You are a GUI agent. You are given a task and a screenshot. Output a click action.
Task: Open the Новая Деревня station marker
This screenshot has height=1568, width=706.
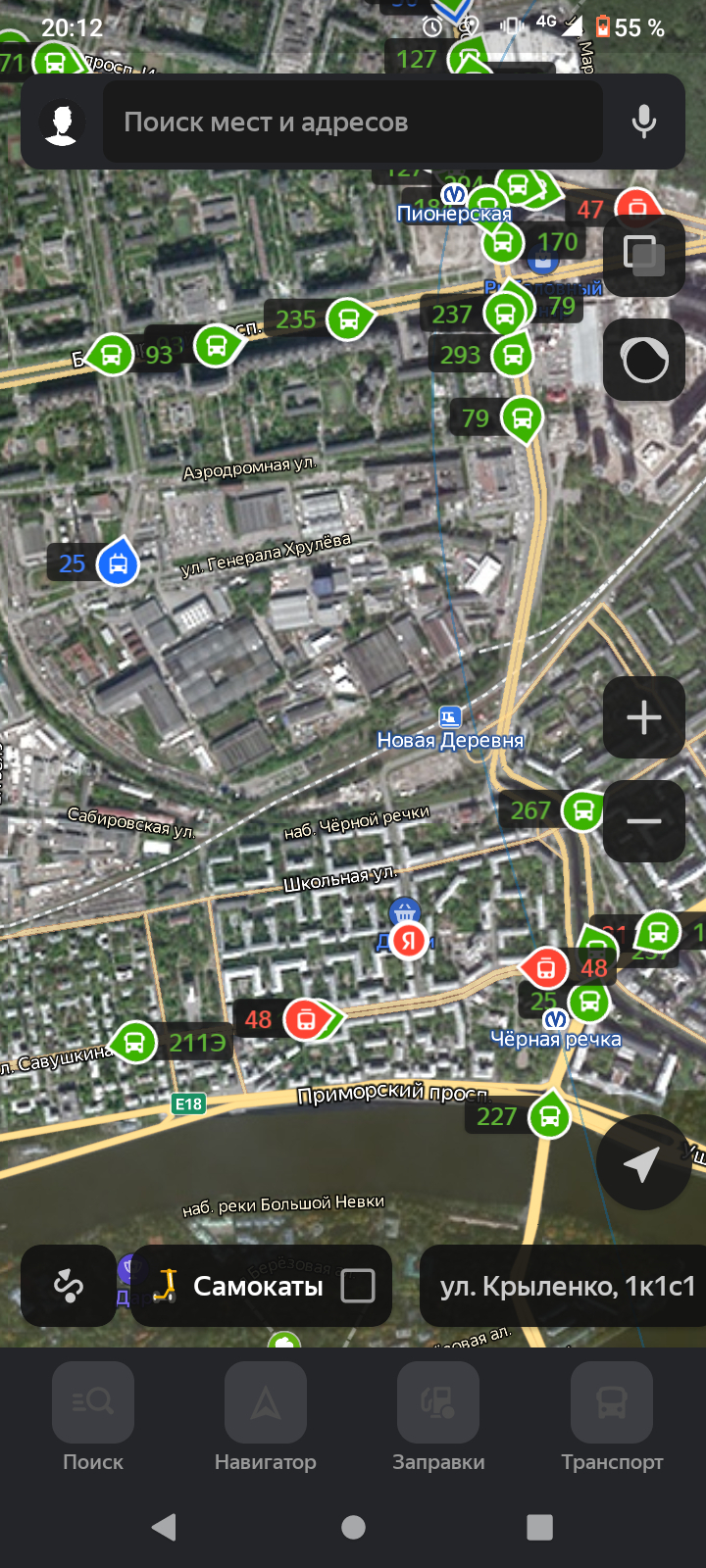point(450,718)
